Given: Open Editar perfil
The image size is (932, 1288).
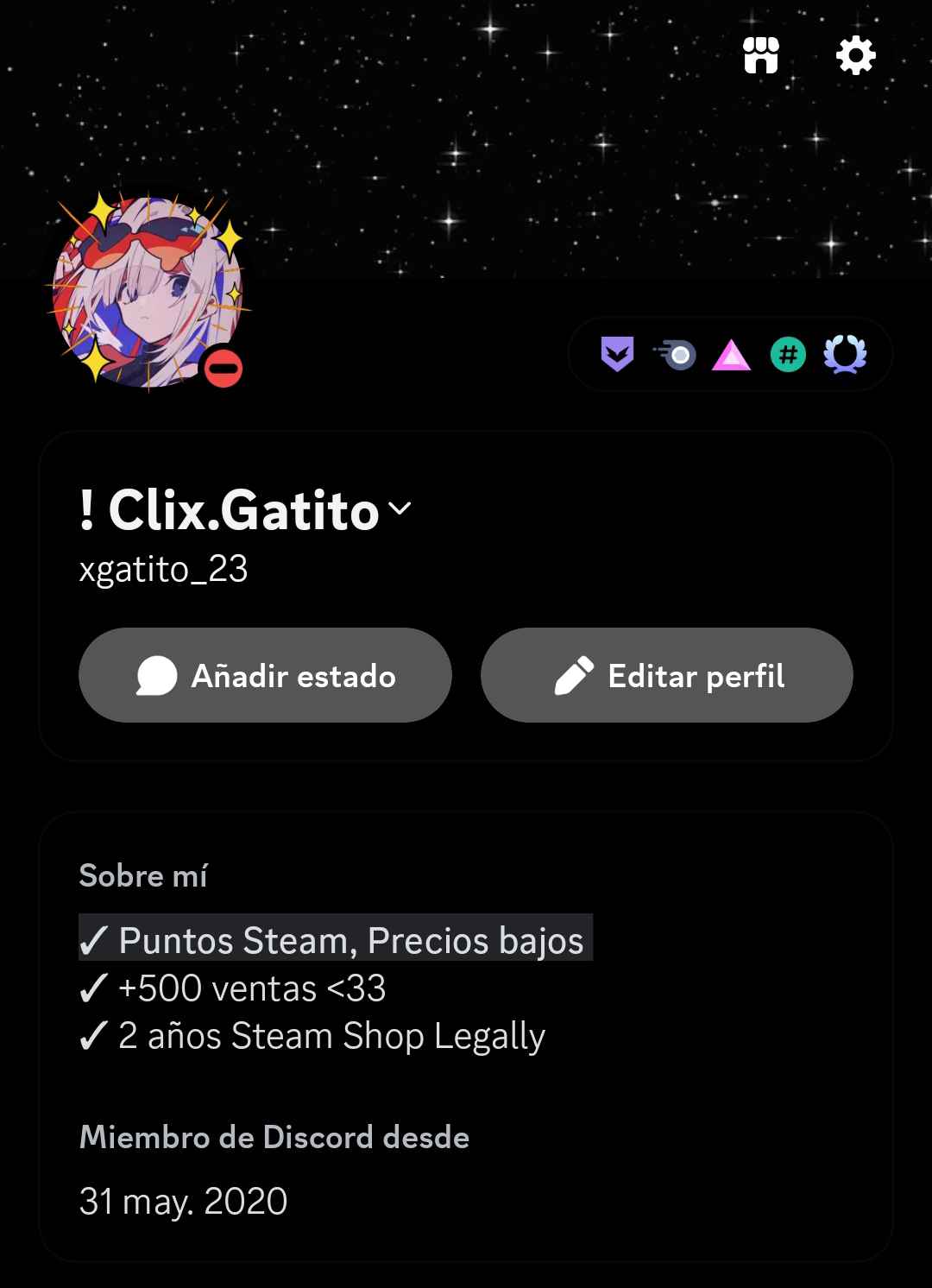Looking at the screenshot, I should point(667,675).
